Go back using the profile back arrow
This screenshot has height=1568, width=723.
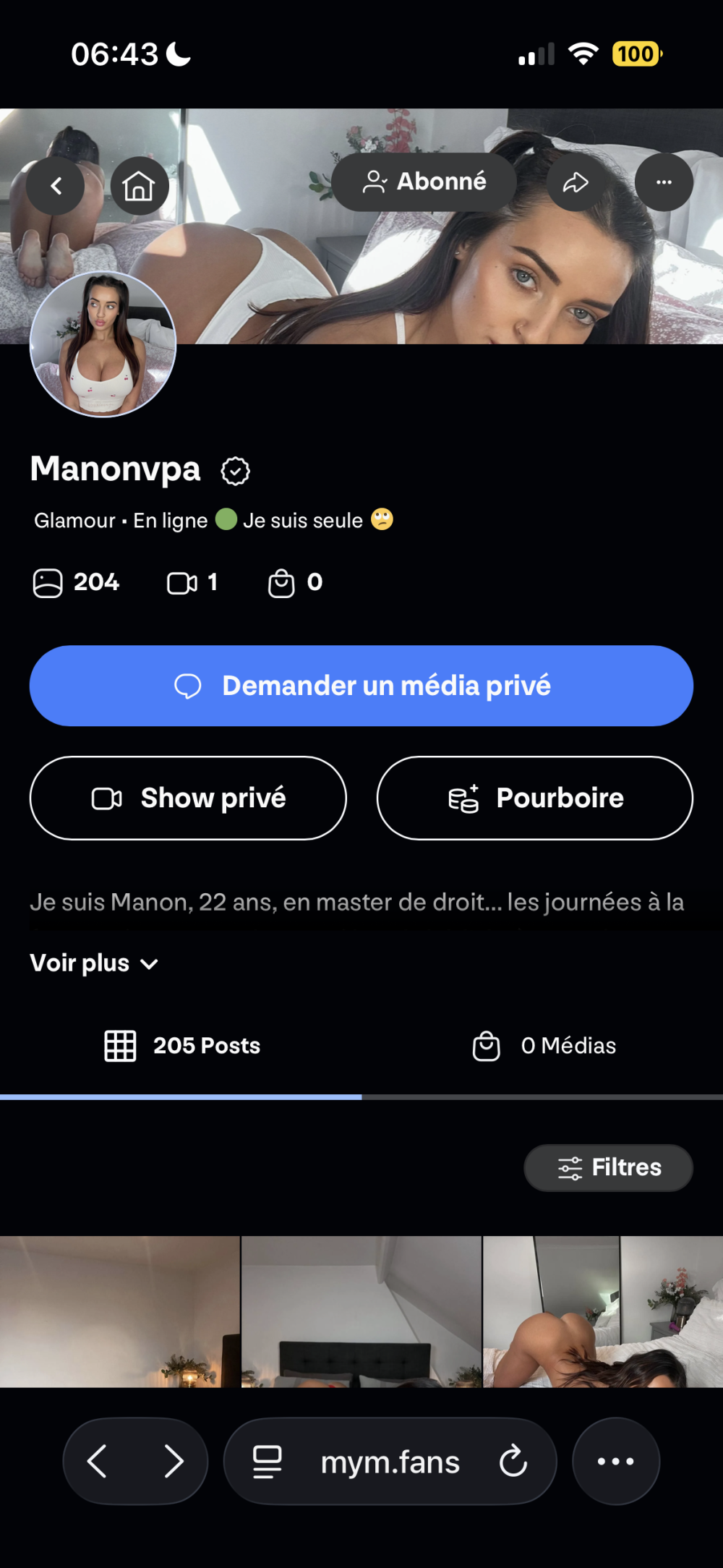pyautogui.click(x=56, y=186)
